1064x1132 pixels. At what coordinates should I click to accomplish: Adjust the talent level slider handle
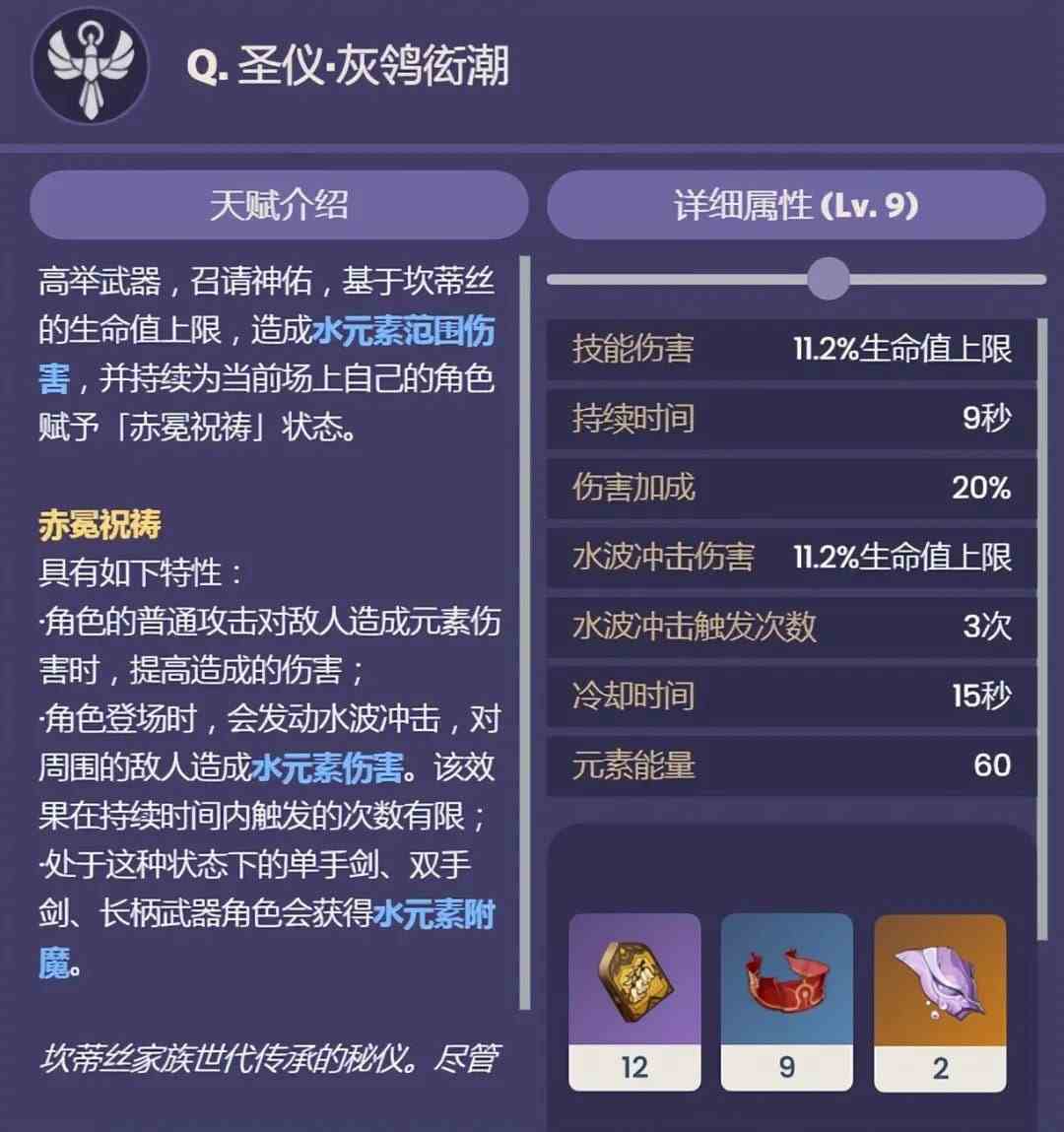point(828,279)
